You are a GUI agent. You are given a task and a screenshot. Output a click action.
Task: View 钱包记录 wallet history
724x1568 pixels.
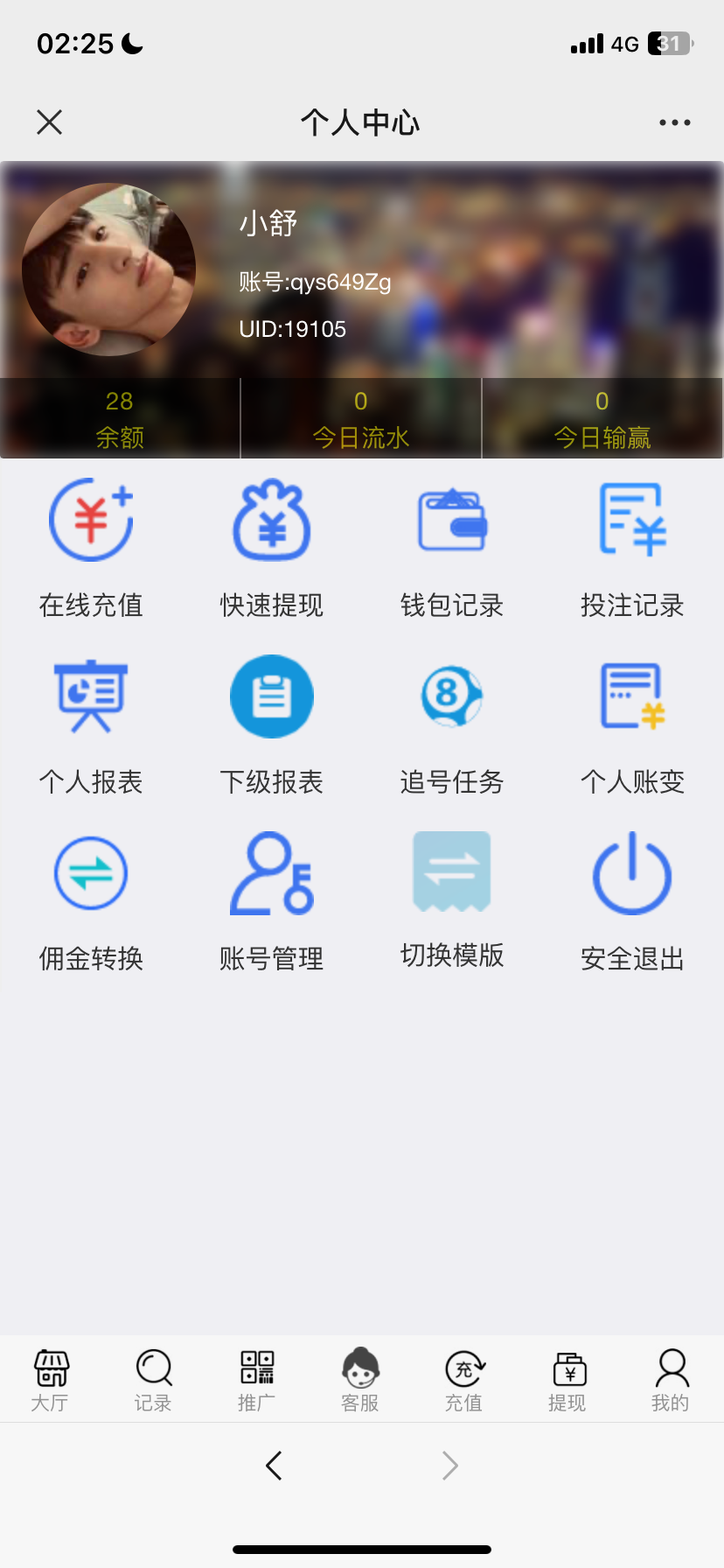click(x=452, y=547)
